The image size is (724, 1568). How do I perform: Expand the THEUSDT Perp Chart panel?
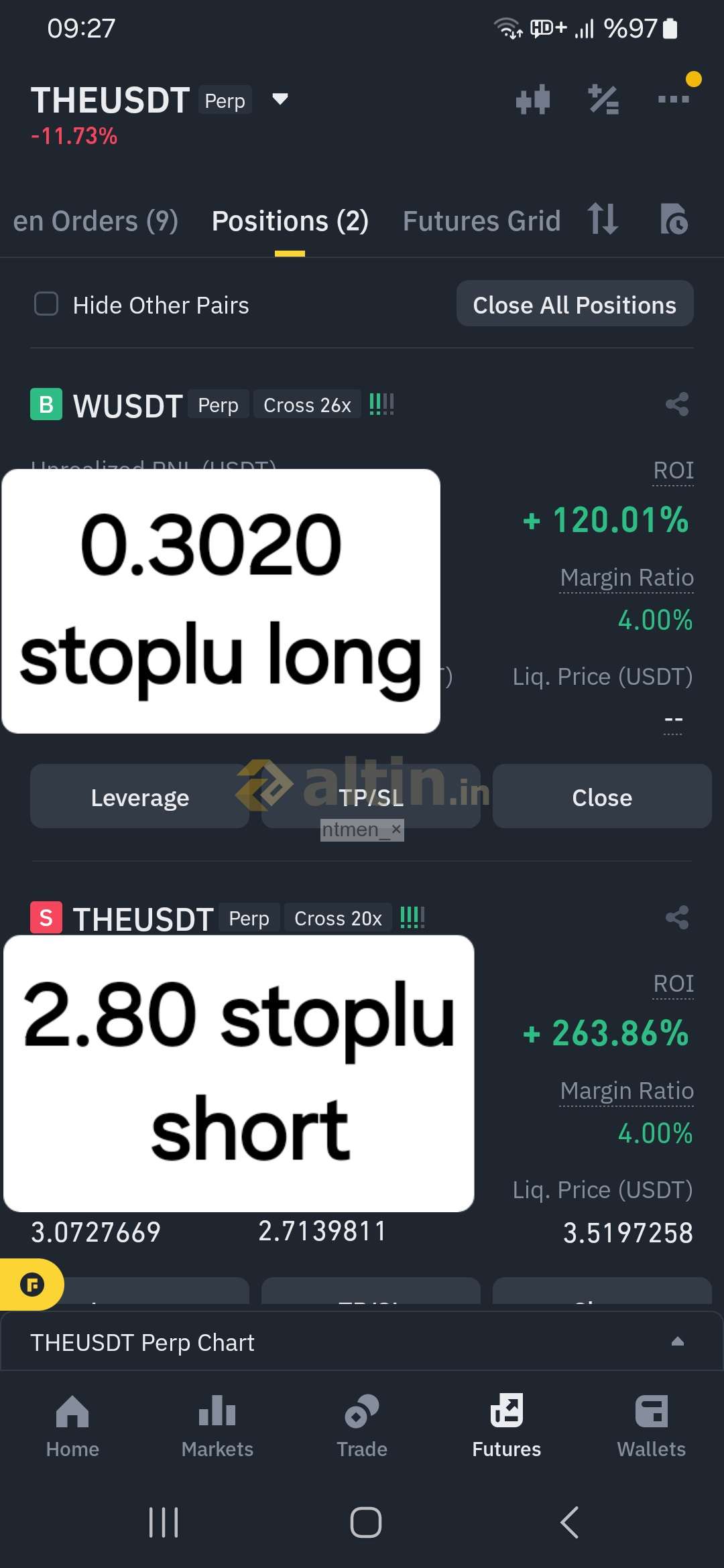(677, 1342)
